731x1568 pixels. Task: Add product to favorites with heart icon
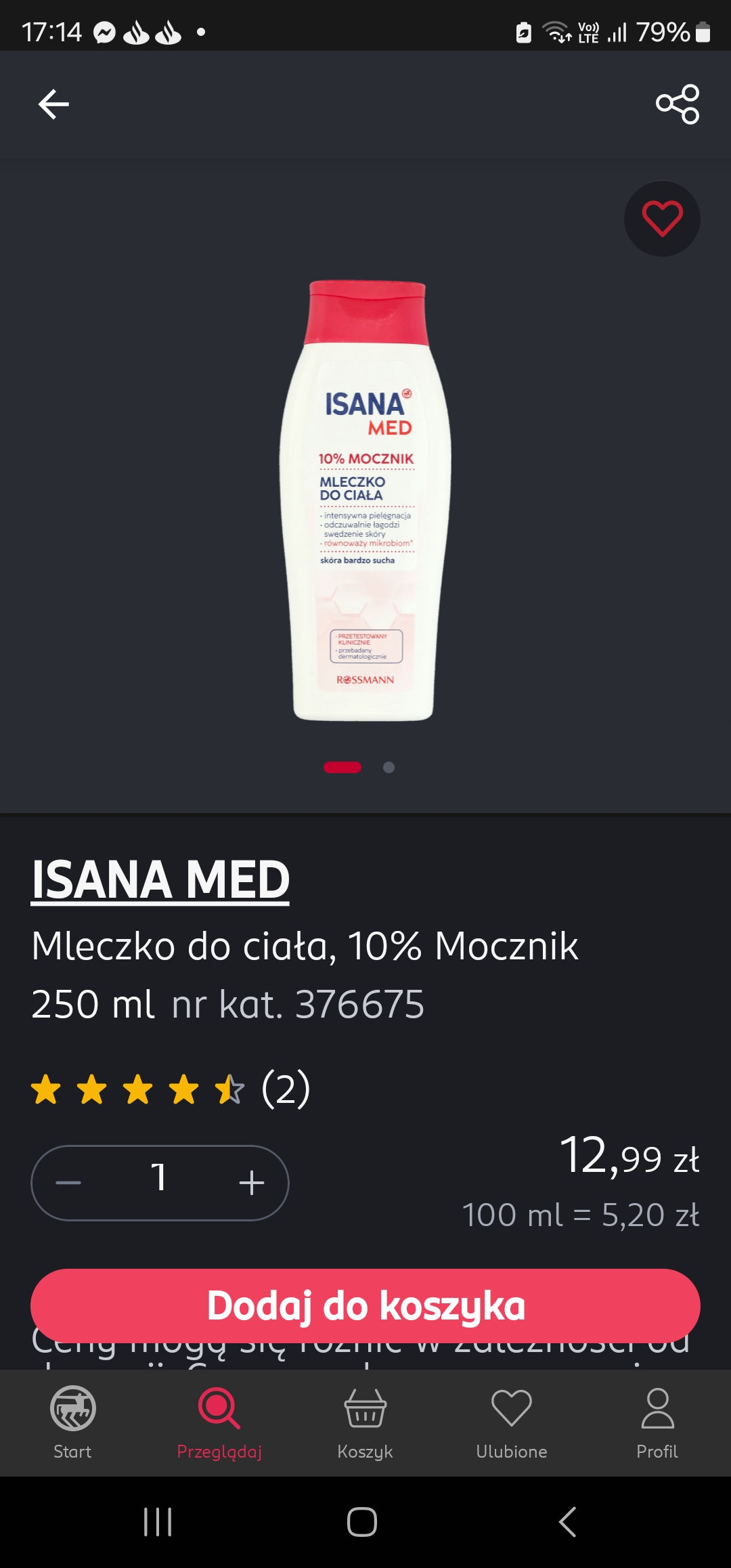pos(662,219)
